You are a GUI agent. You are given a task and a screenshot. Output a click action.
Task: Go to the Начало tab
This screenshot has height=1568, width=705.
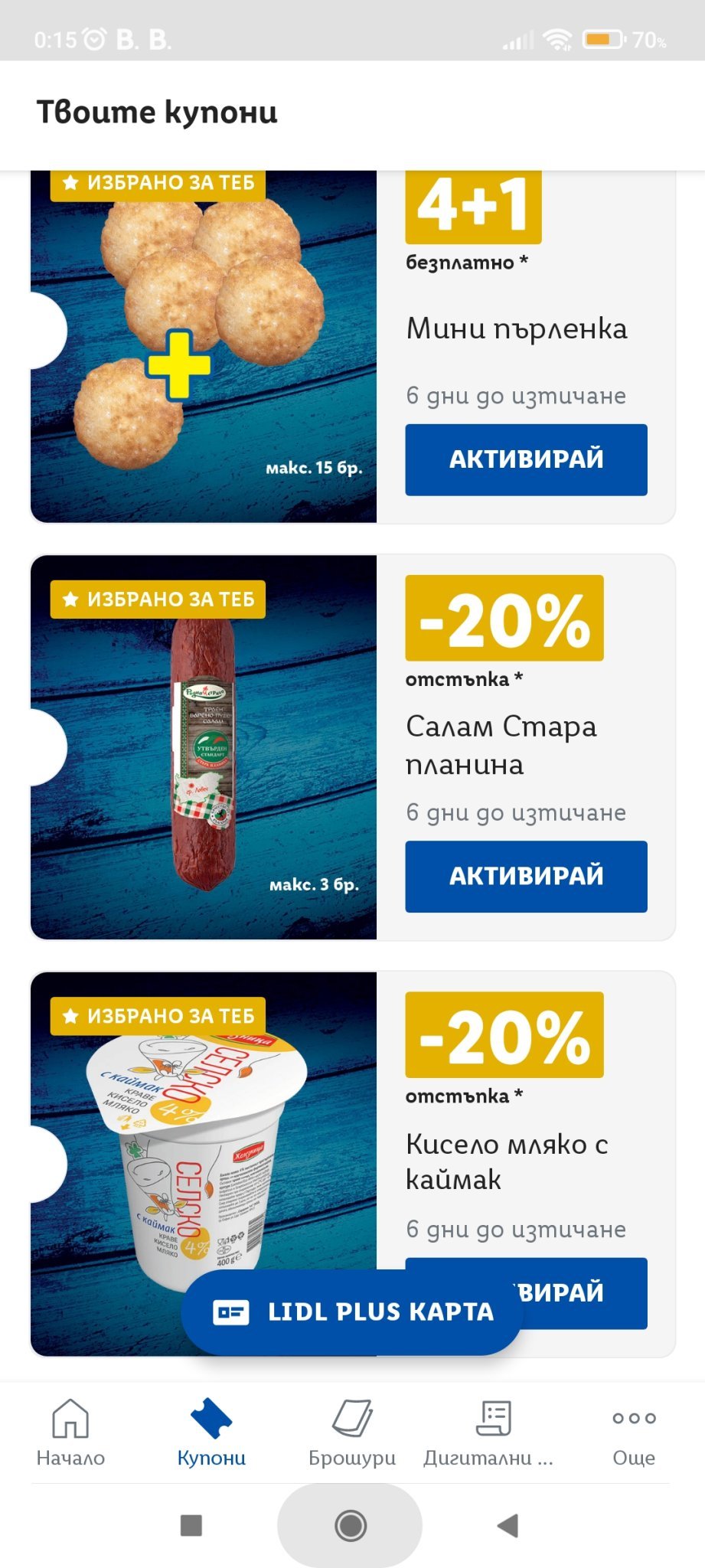point(70,1432)
